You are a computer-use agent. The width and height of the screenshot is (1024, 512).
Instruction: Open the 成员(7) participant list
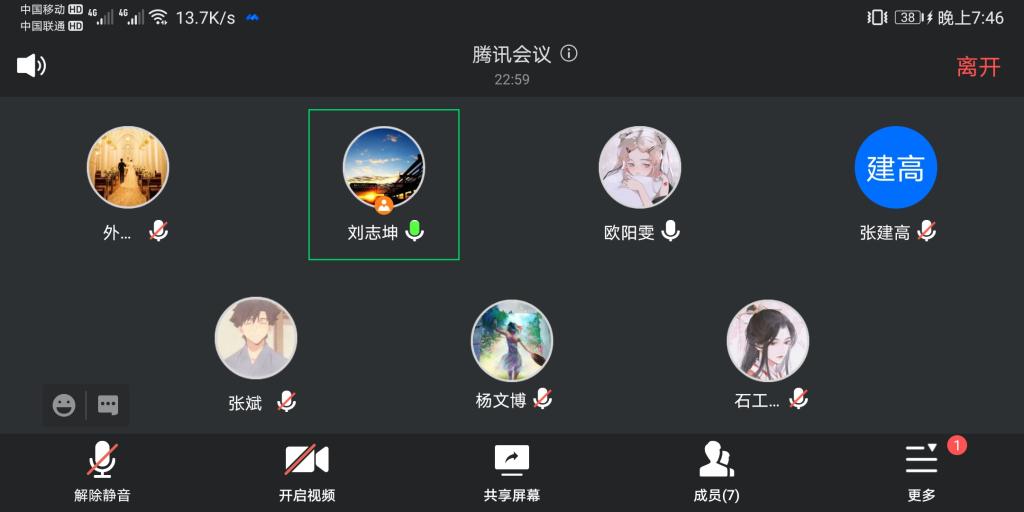[716, 471]
